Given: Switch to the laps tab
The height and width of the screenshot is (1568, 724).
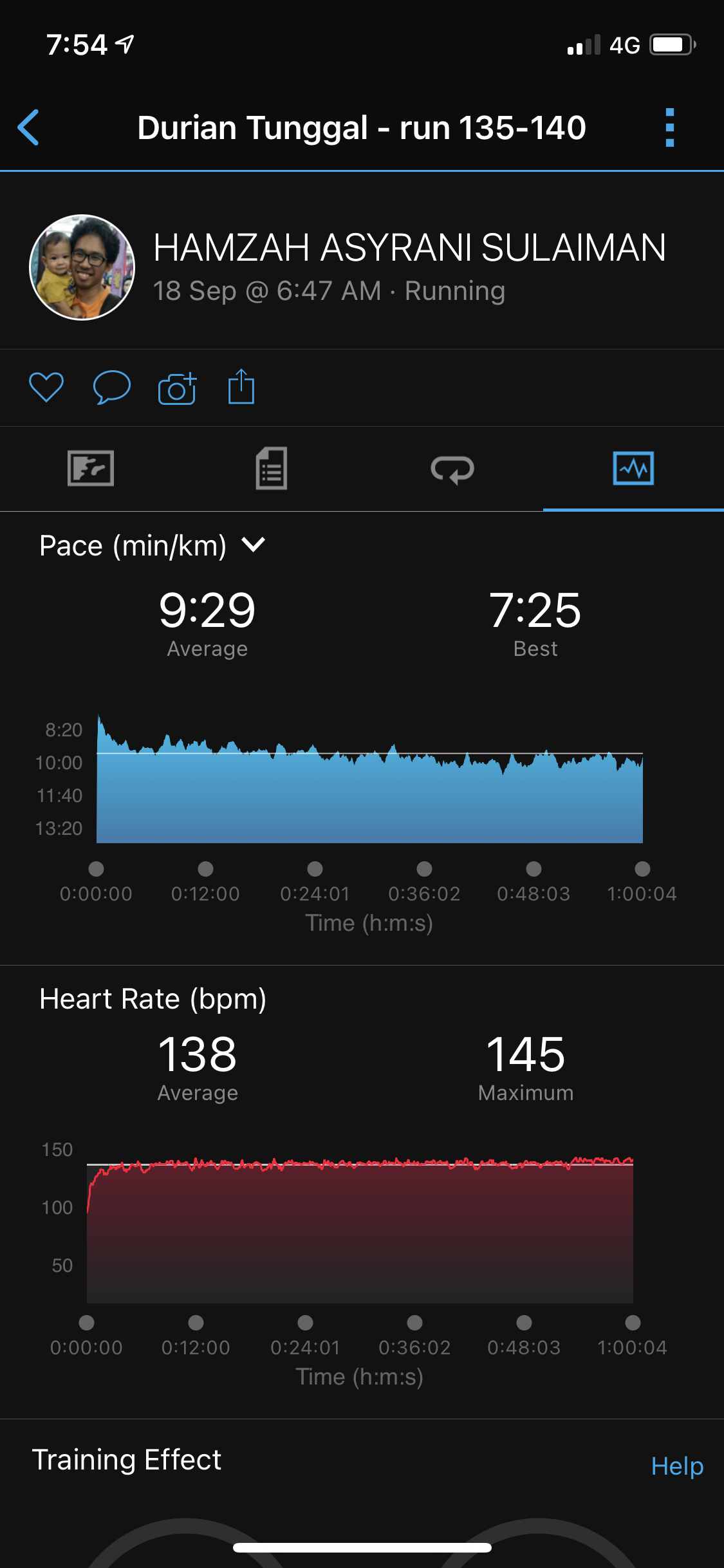Looking at the screenshot, I should [452, 468].
